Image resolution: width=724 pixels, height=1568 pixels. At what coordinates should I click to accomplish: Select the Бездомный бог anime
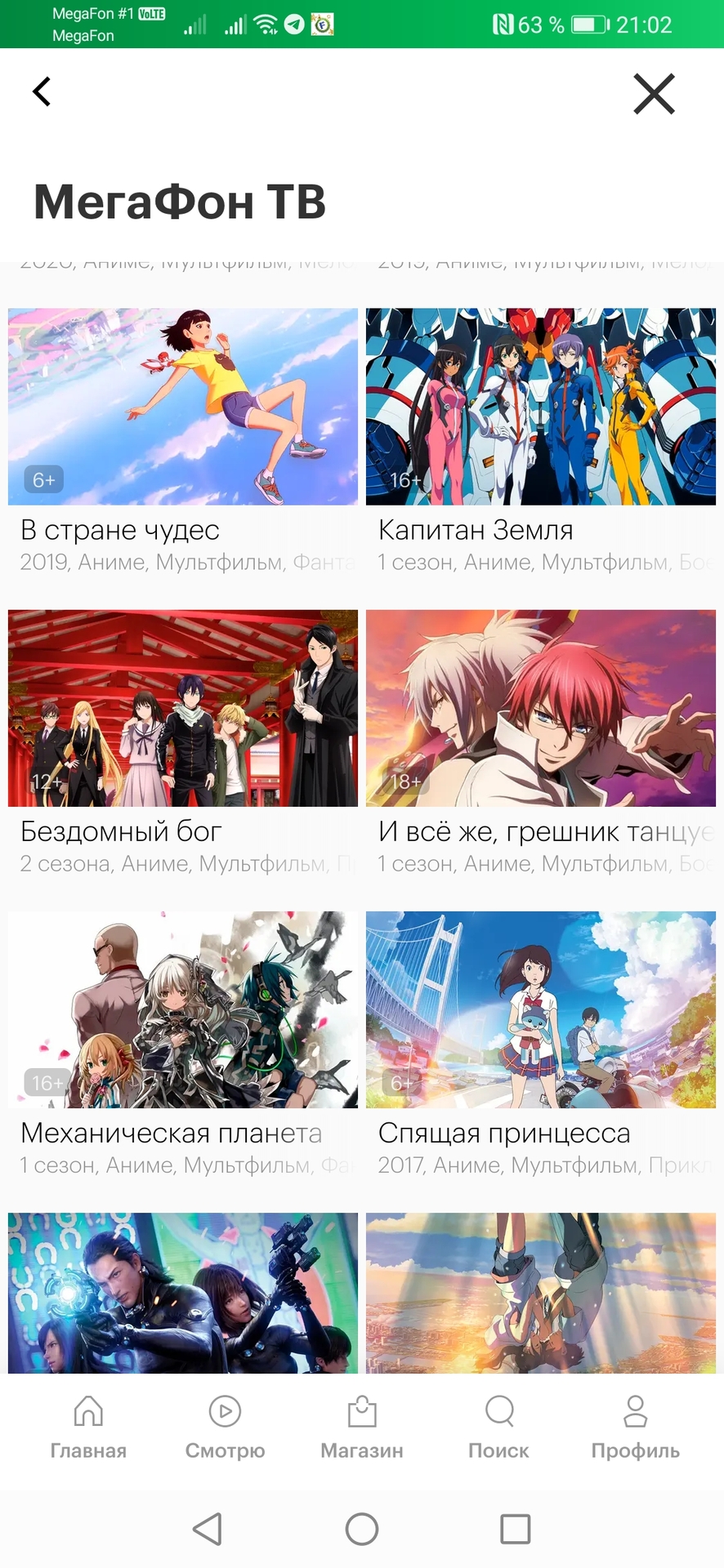tap(183, 708)
